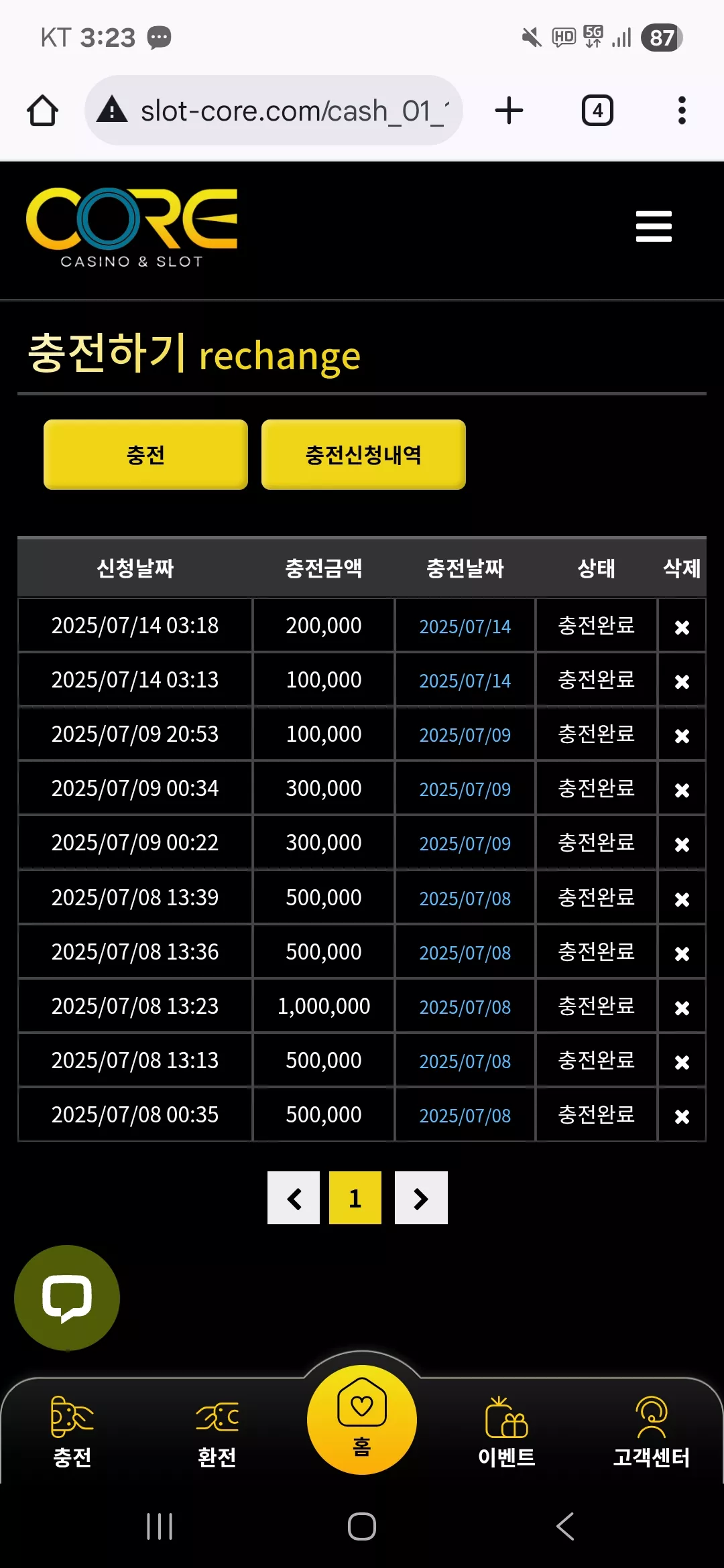Open browser tab switcher showing 4
This screenshot has height=1568, width=724.
point(597,111)
